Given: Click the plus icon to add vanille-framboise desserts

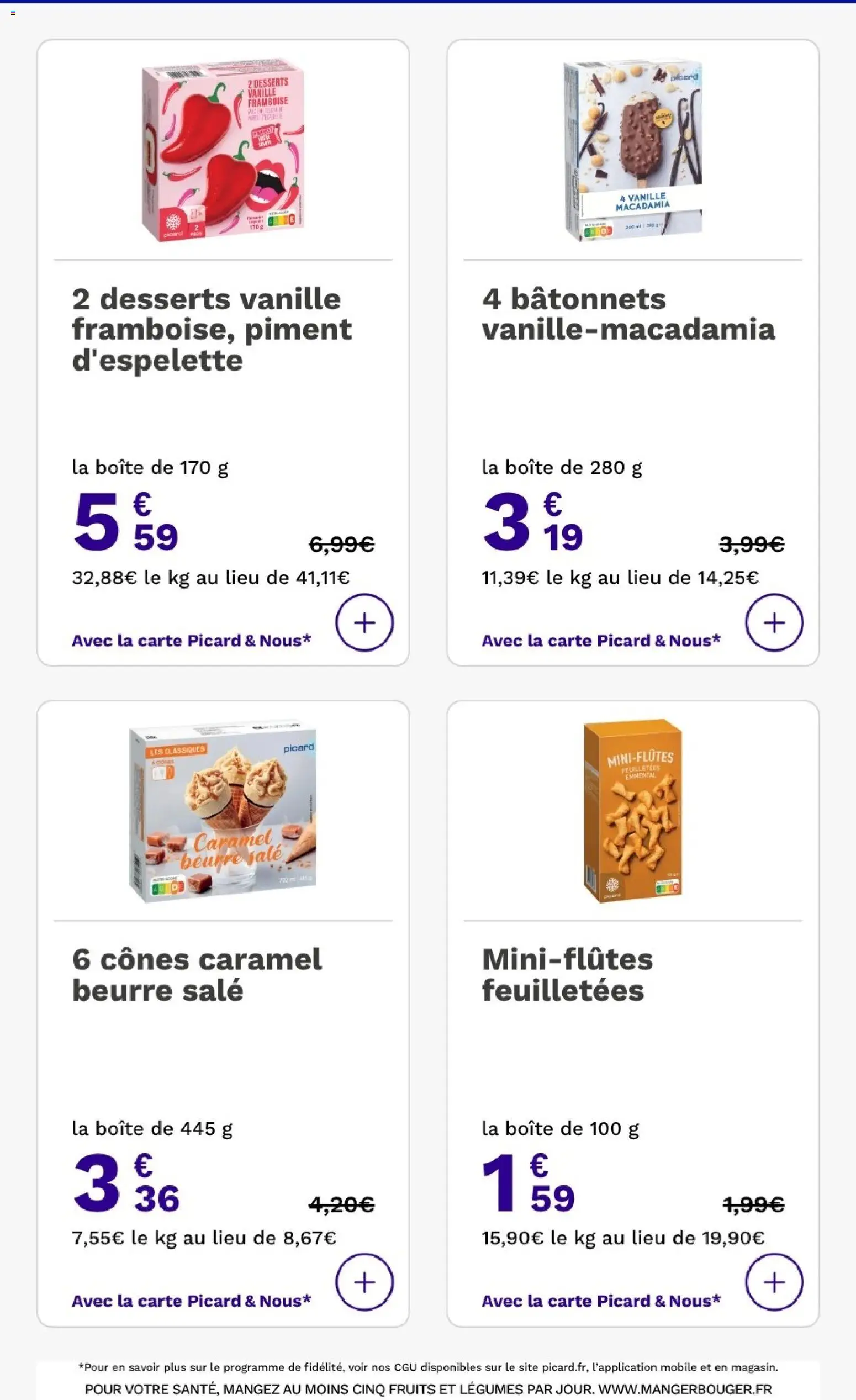Looking at the screenshot, I should coord(365,623).
